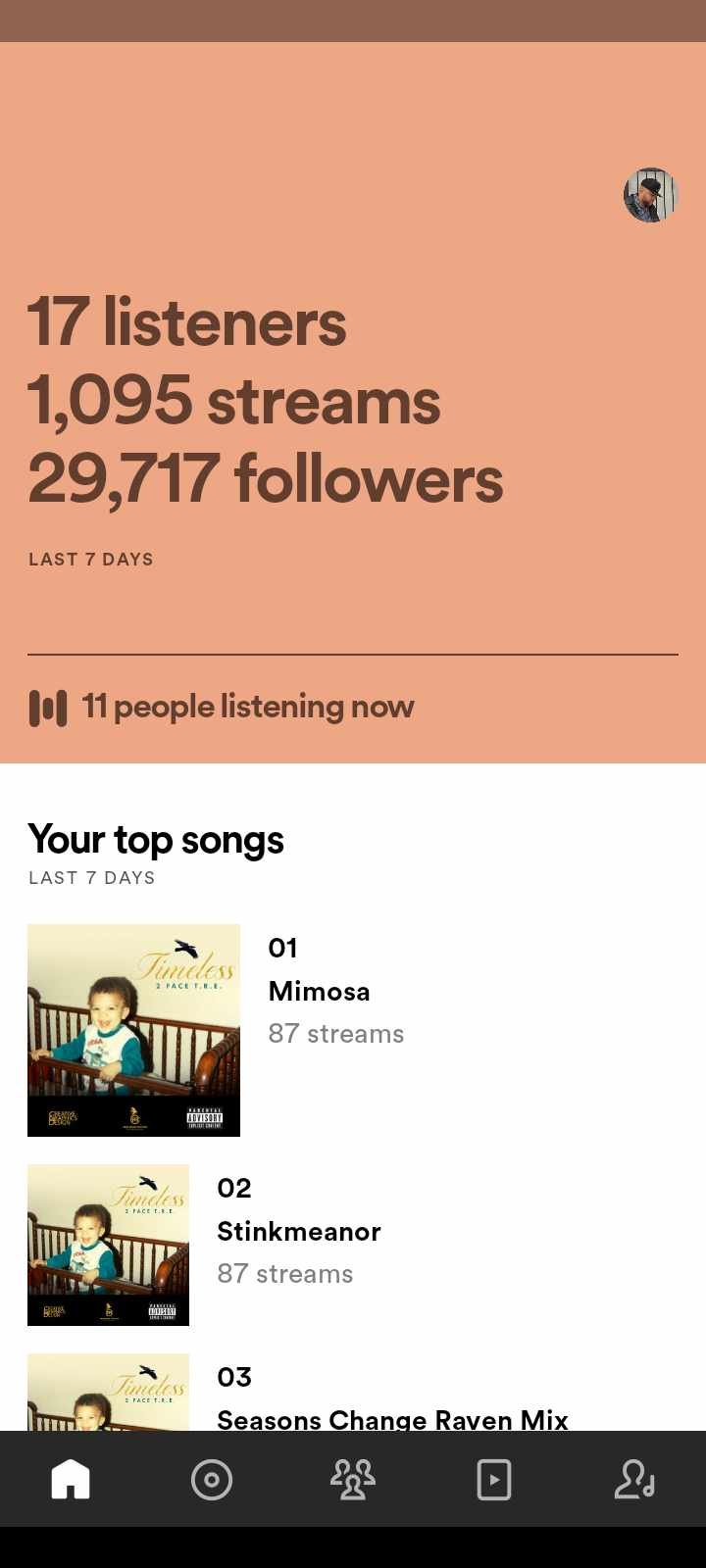Switch to the Home tab

(x=71, y=1479)
